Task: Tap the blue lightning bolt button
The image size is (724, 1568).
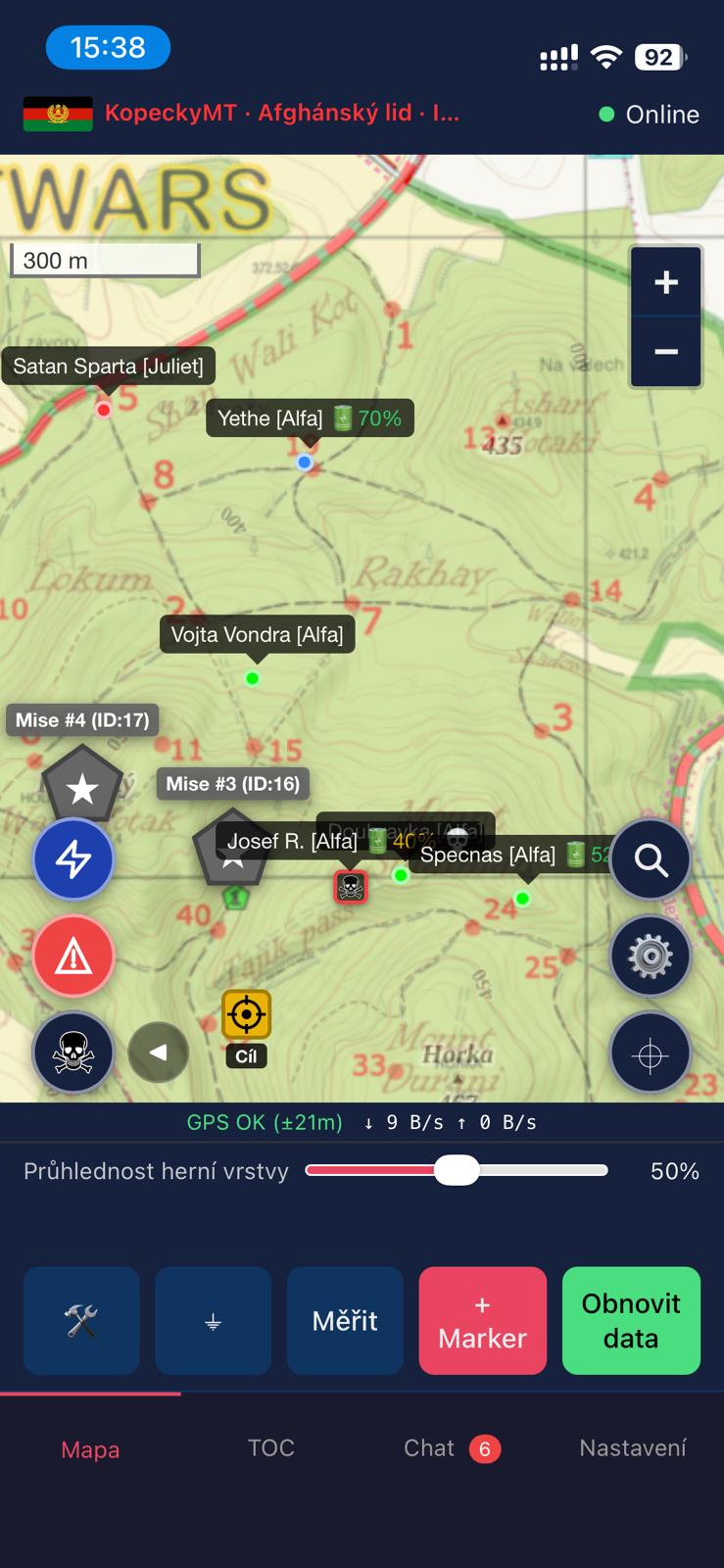Action: pyautogui.click(x=73, y=859)
